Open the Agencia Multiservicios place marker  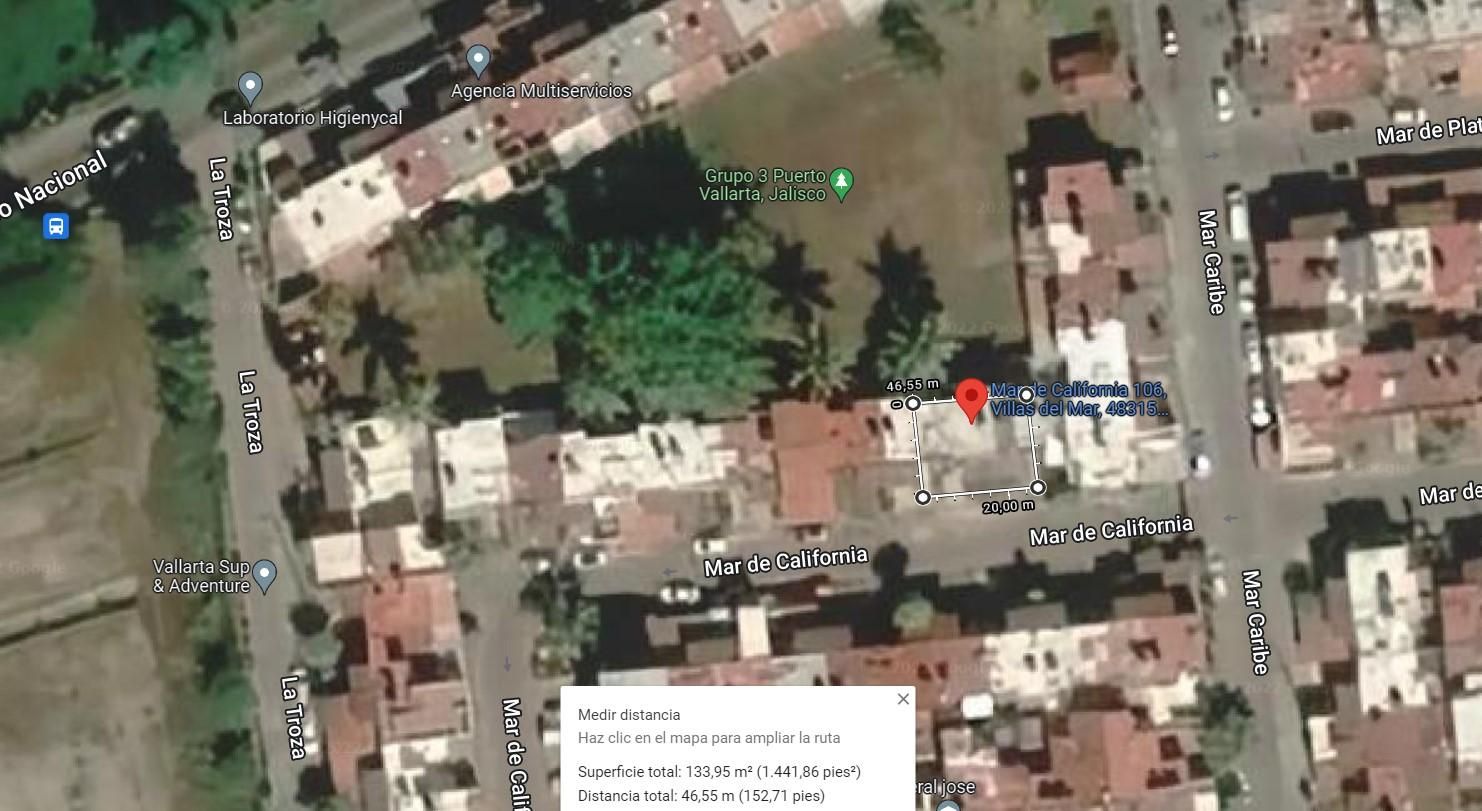(x=478, y=61)
